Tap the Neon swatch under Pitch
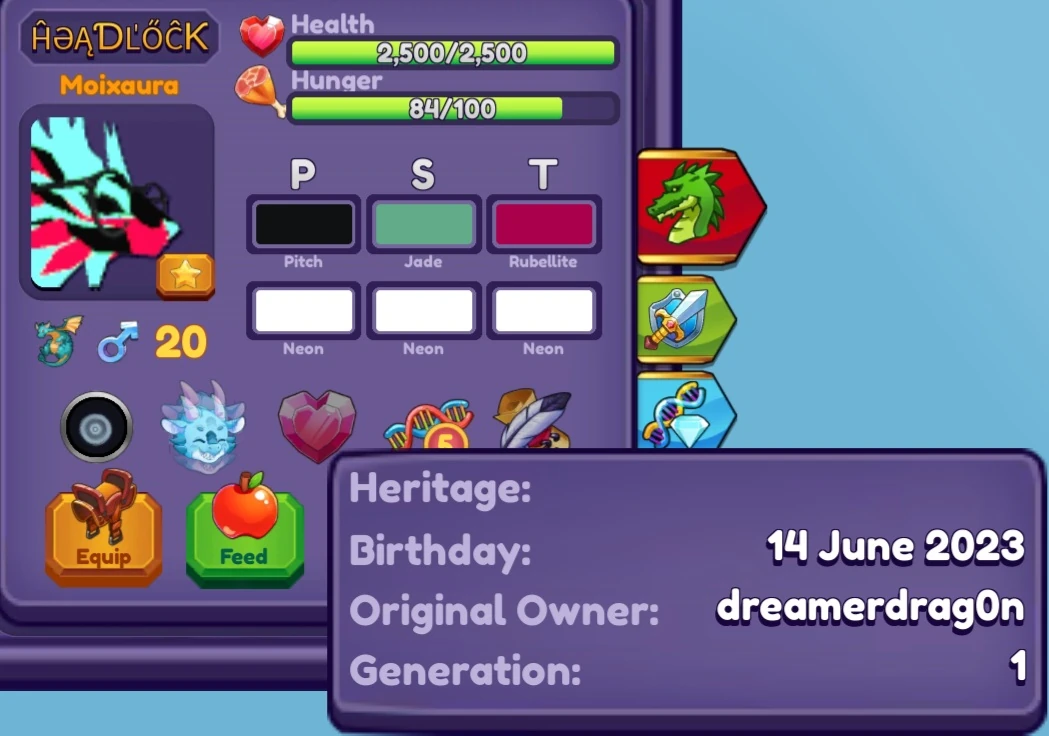This screenshot has width=1049, height=736. pyautogui.click(x=303, y=311)
